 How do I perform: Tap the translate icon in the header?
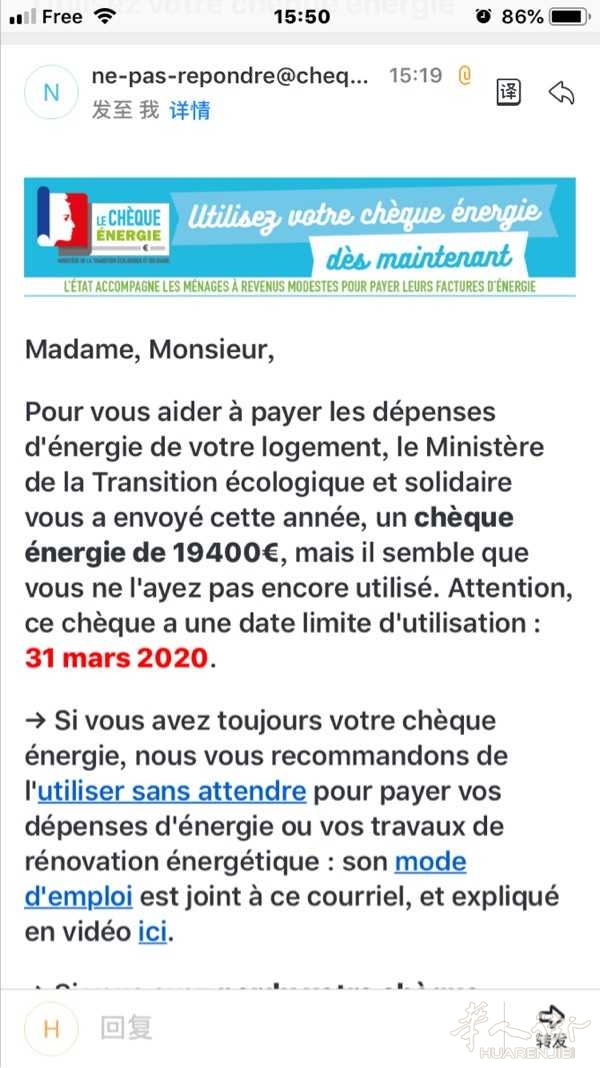(x=508, y=92)
